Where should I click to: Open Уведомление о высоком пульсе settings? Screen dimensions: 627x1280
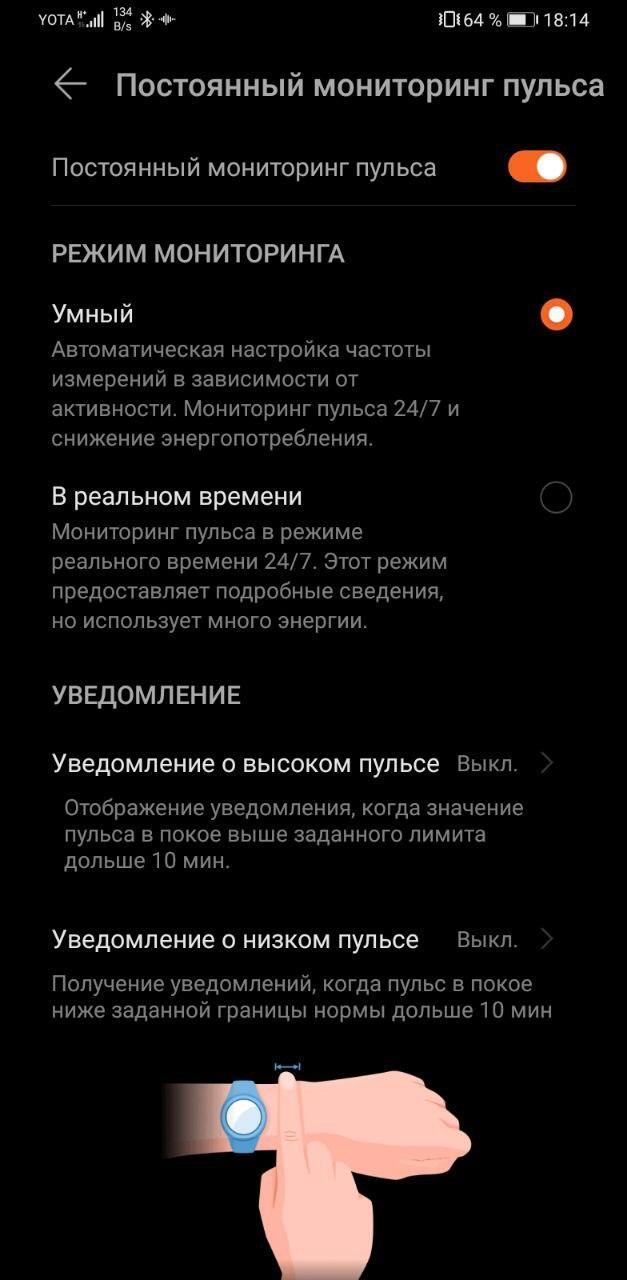click(300, 764)
